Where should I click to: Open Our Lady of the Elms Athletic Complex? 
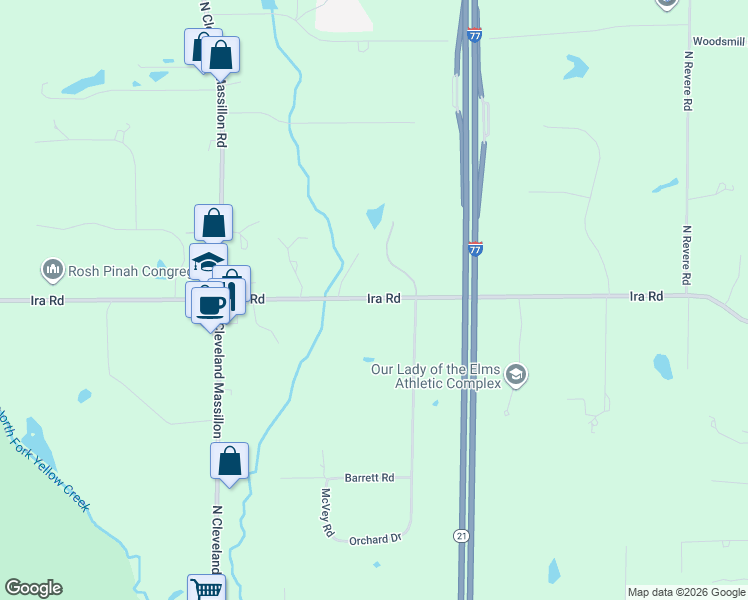coord(516,375)
